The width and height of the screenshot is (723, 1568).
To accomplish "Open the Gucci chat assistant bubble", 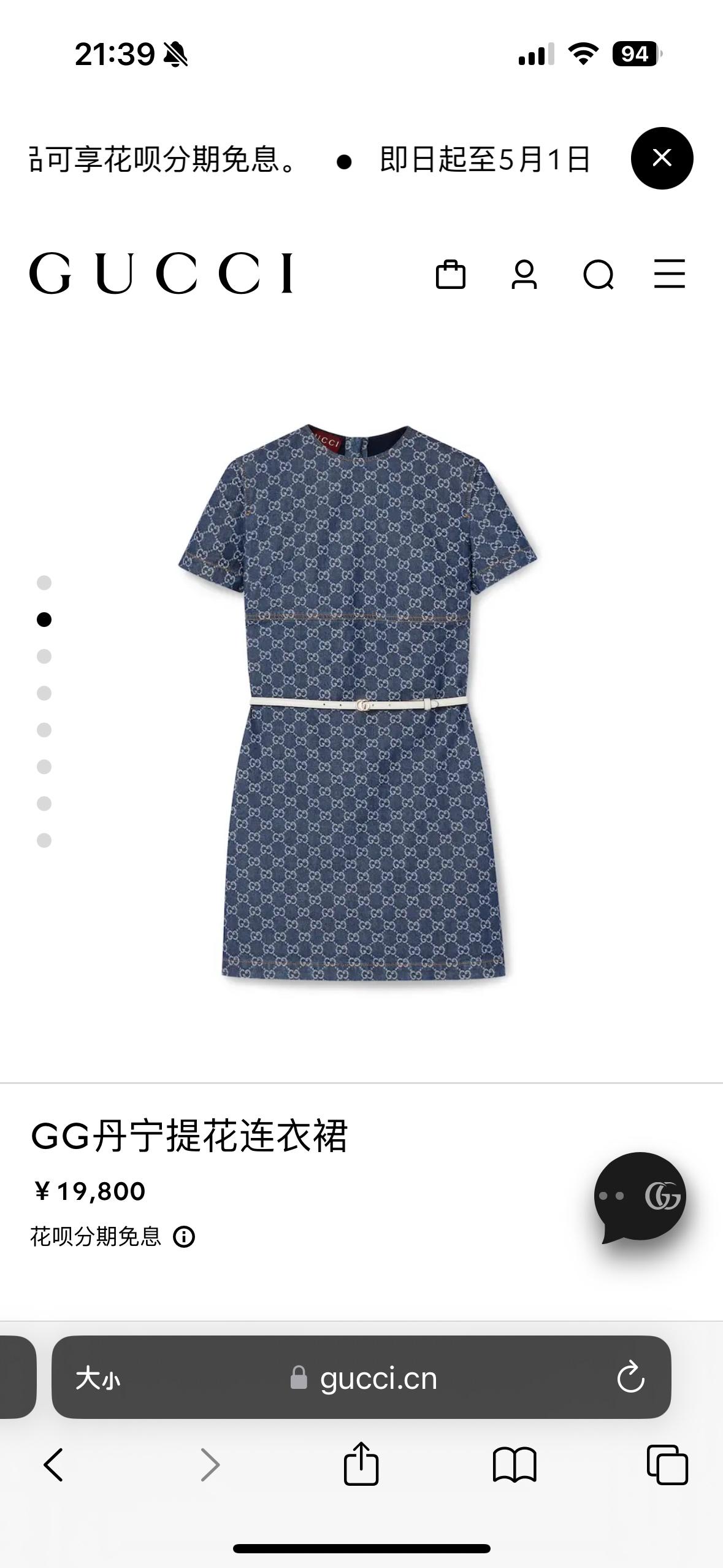I will (640, 1196).
